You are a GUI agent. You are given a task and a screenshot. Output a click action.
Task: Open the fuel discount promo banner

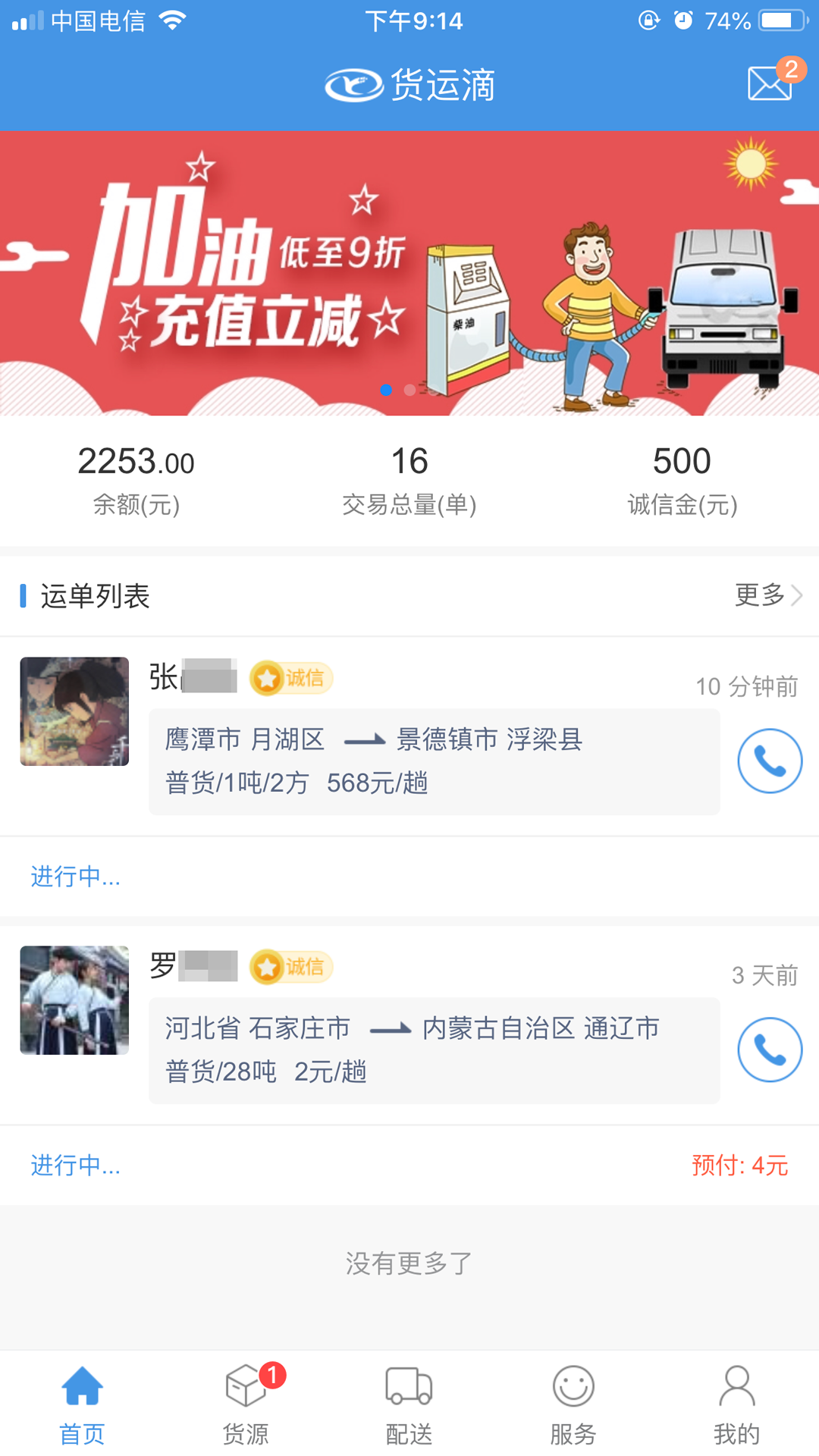pyautogui.click(x=409, y=273)
